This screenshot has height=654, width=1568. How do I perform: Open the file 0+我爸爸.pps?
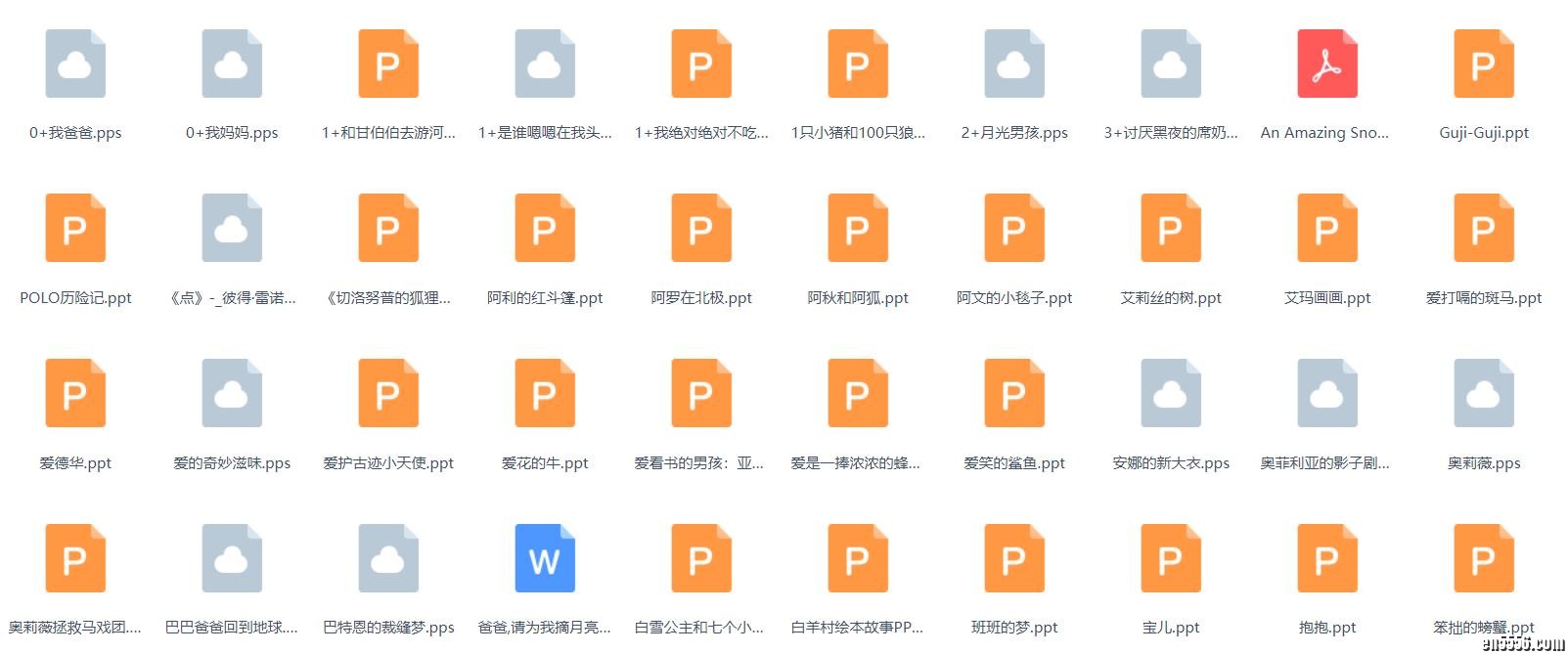[x=75, y=65]
